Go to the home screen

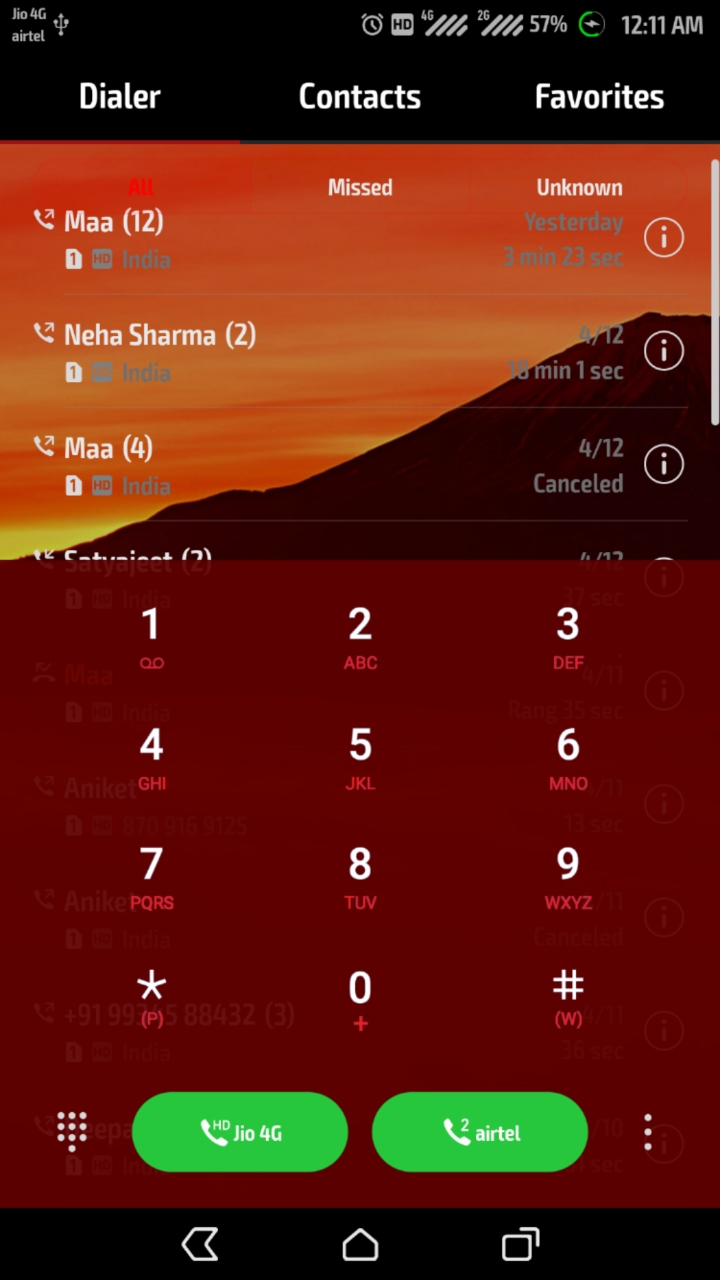coord(360,1245)
